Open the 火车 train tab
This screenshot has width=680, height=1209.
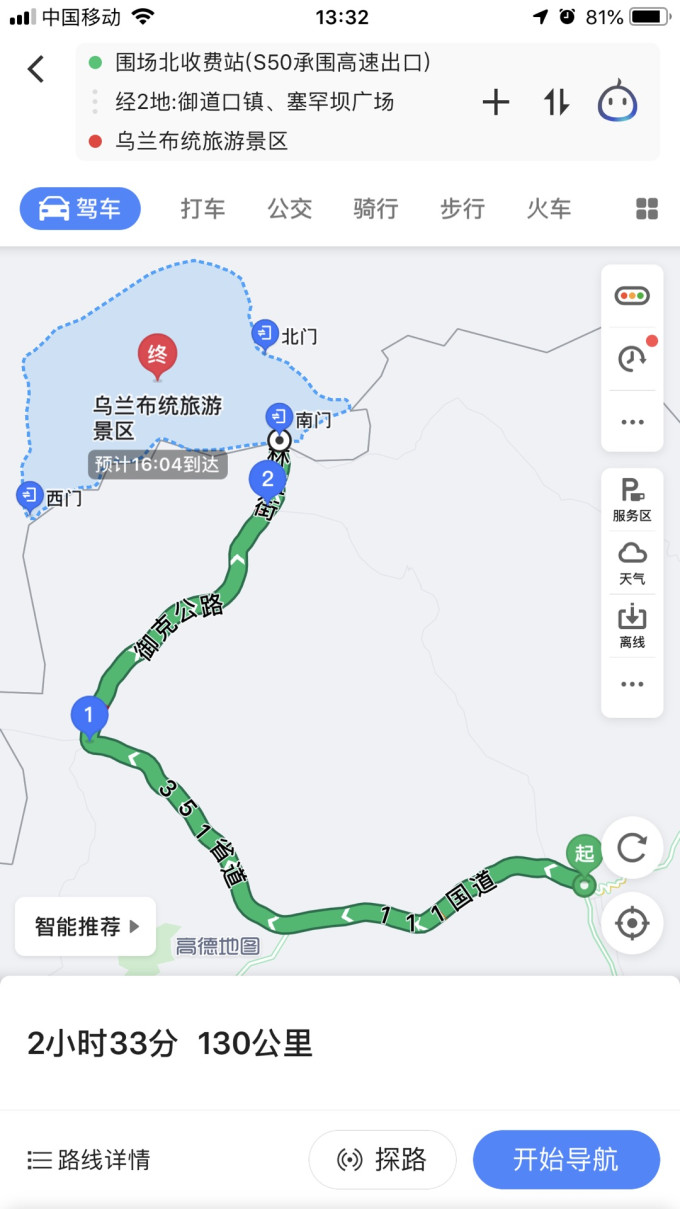549,209
